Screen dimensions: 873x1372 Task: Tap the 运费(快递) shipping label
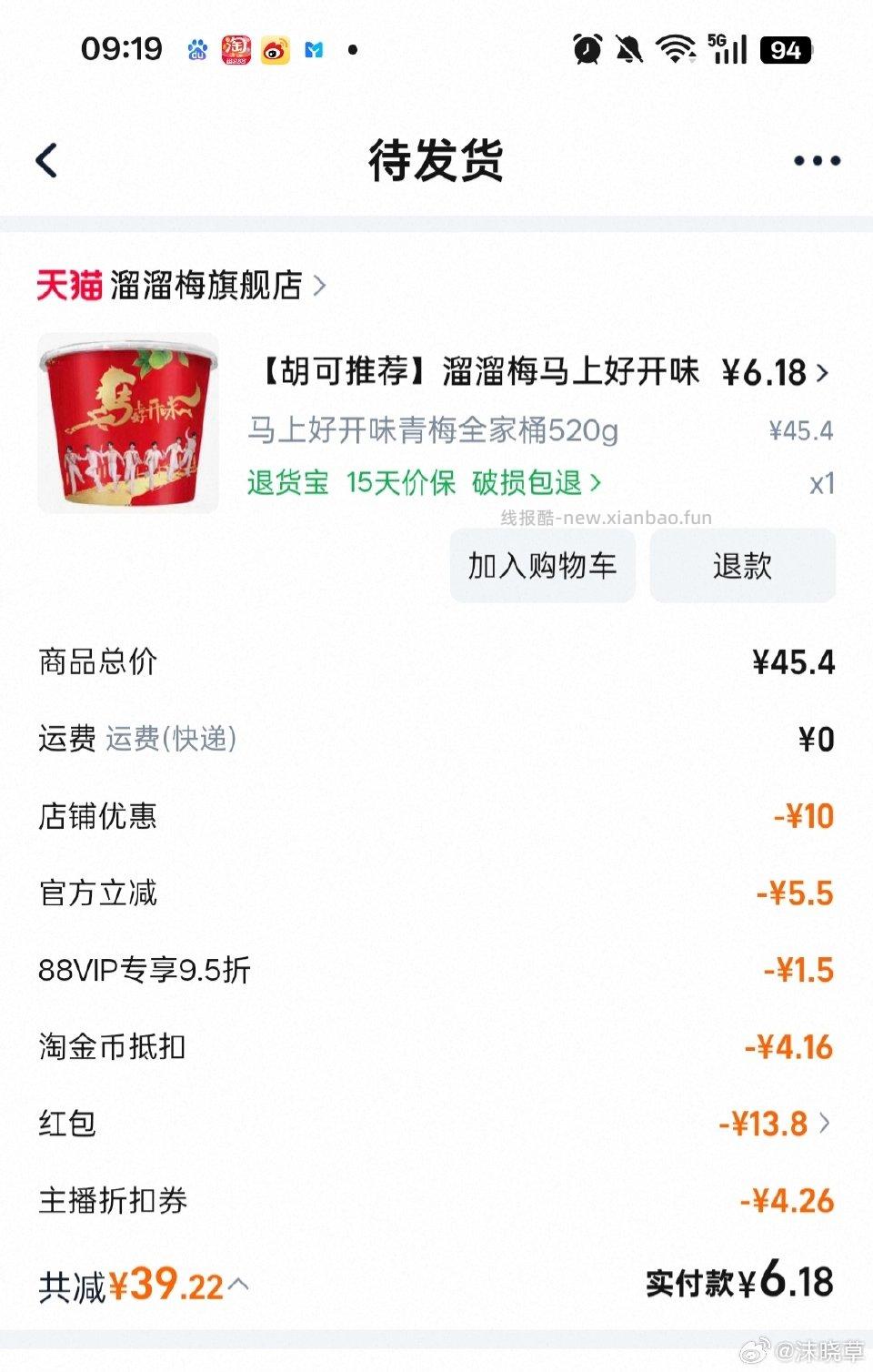click(171, 739)
